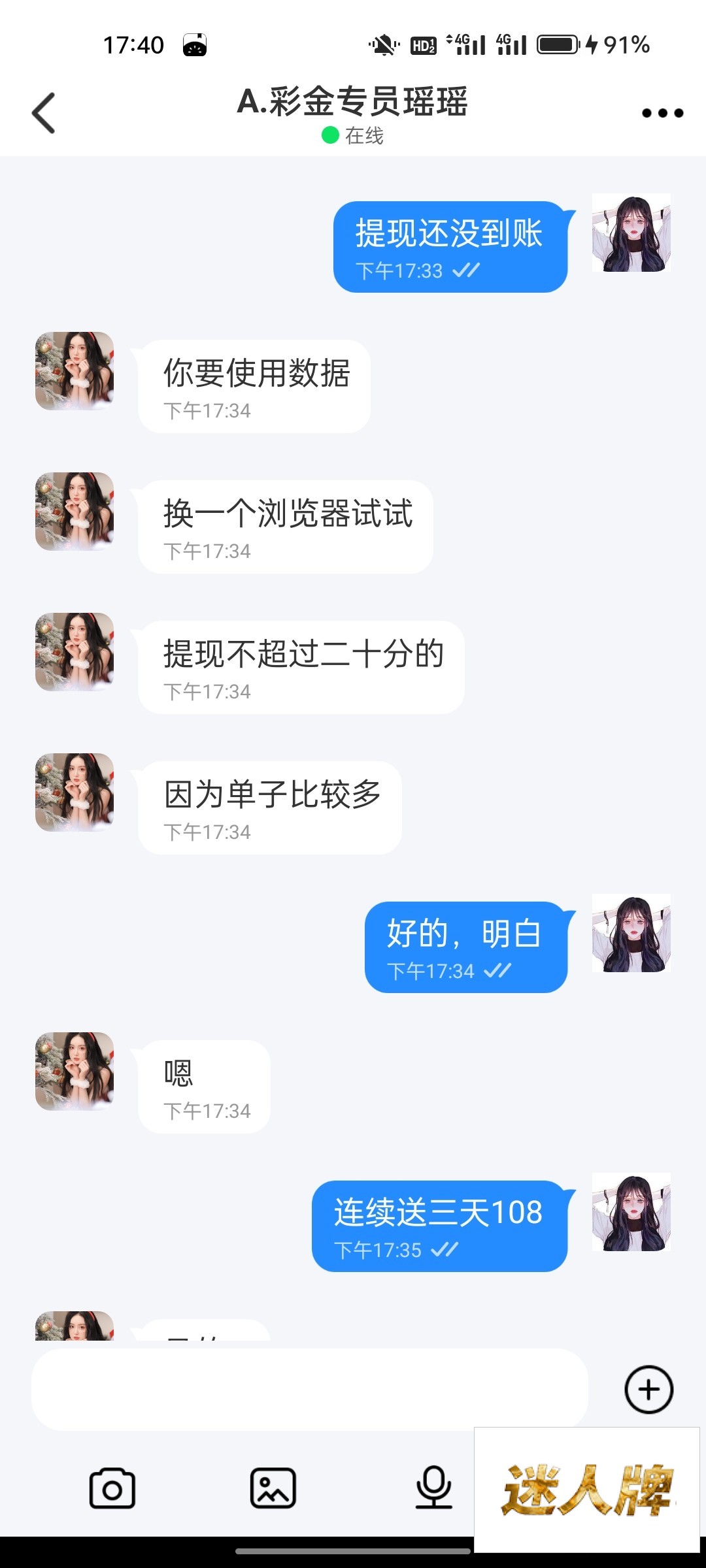Image resolution: width=706 pixels, height=1568 pixels.
Task: Open the plus attachment options
Action: point(648,1390)
